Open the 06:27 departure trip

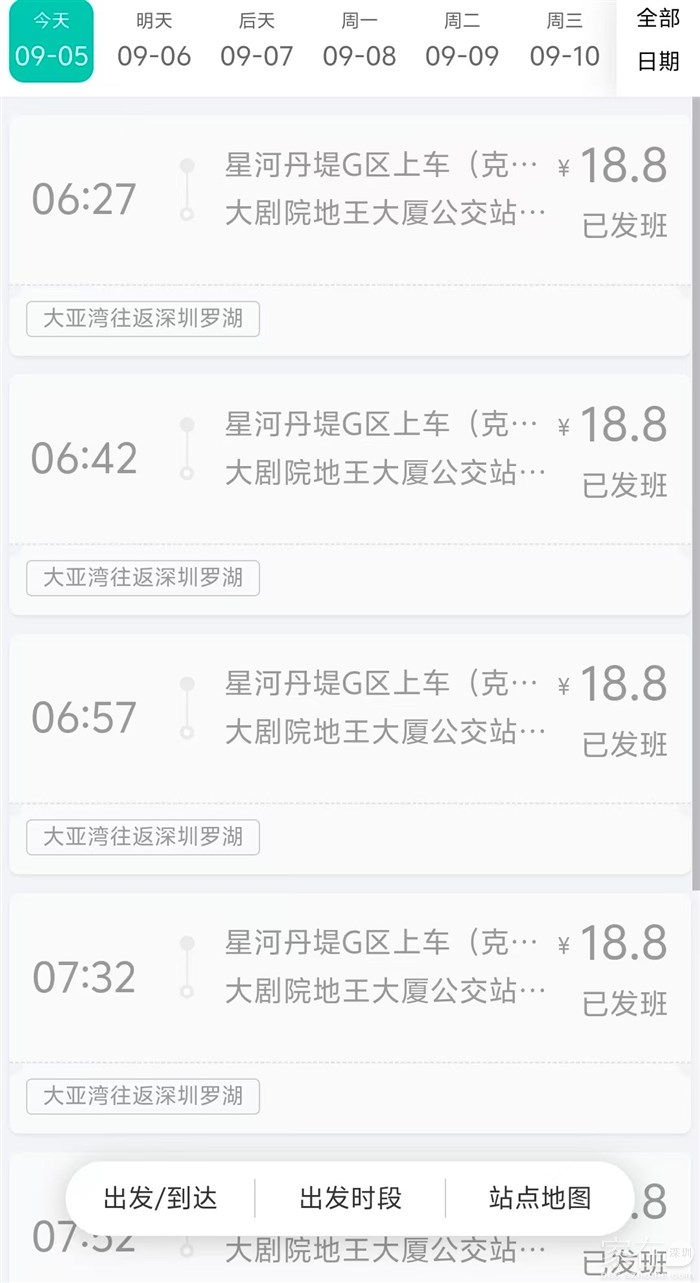tap(349, 200)
